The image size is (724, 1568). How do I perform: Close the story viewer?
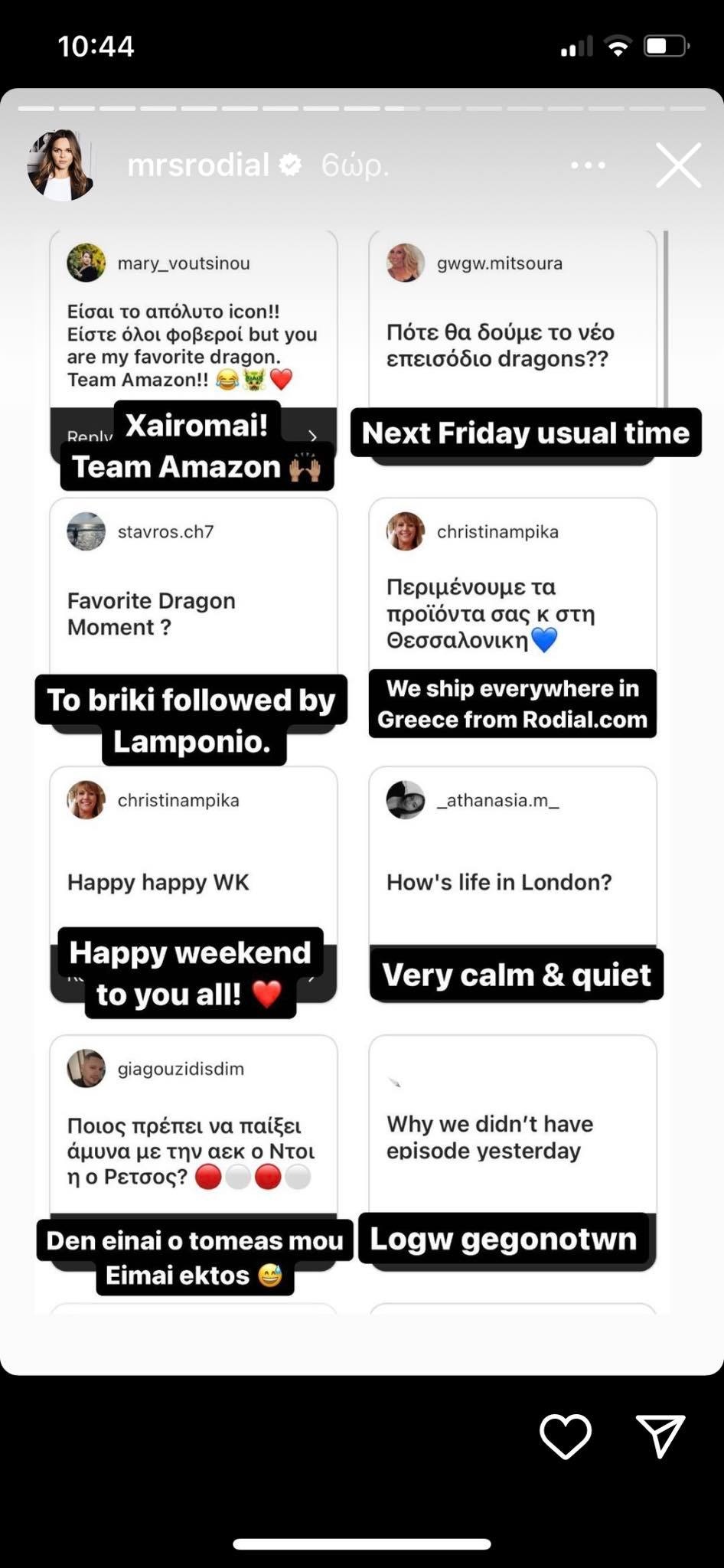click(678, 165)
